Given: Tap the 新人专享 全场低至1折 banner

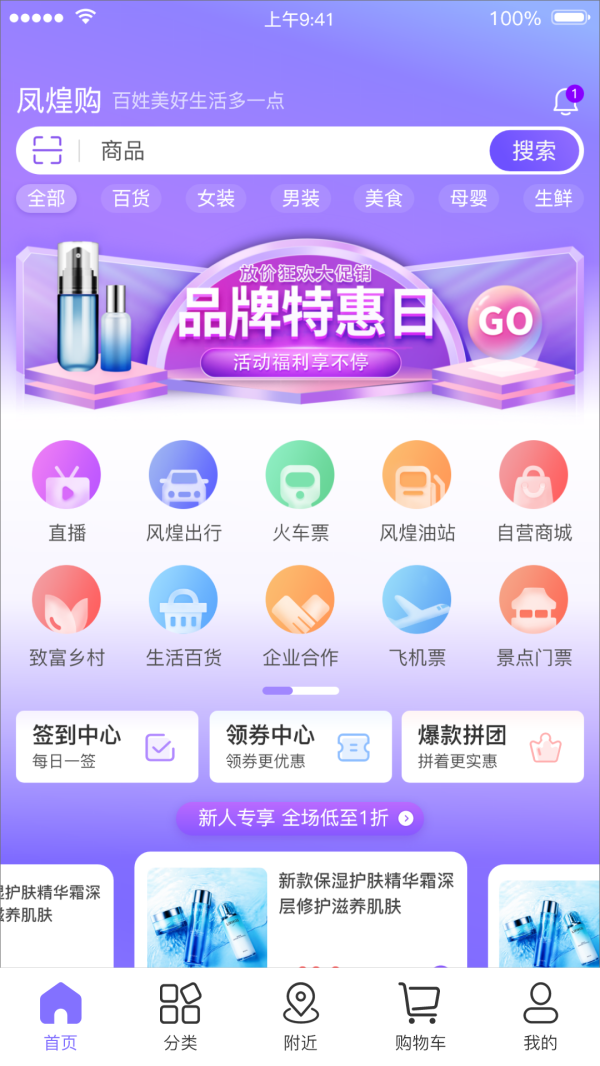Looking at the screenshot, I should click(300, 818).
